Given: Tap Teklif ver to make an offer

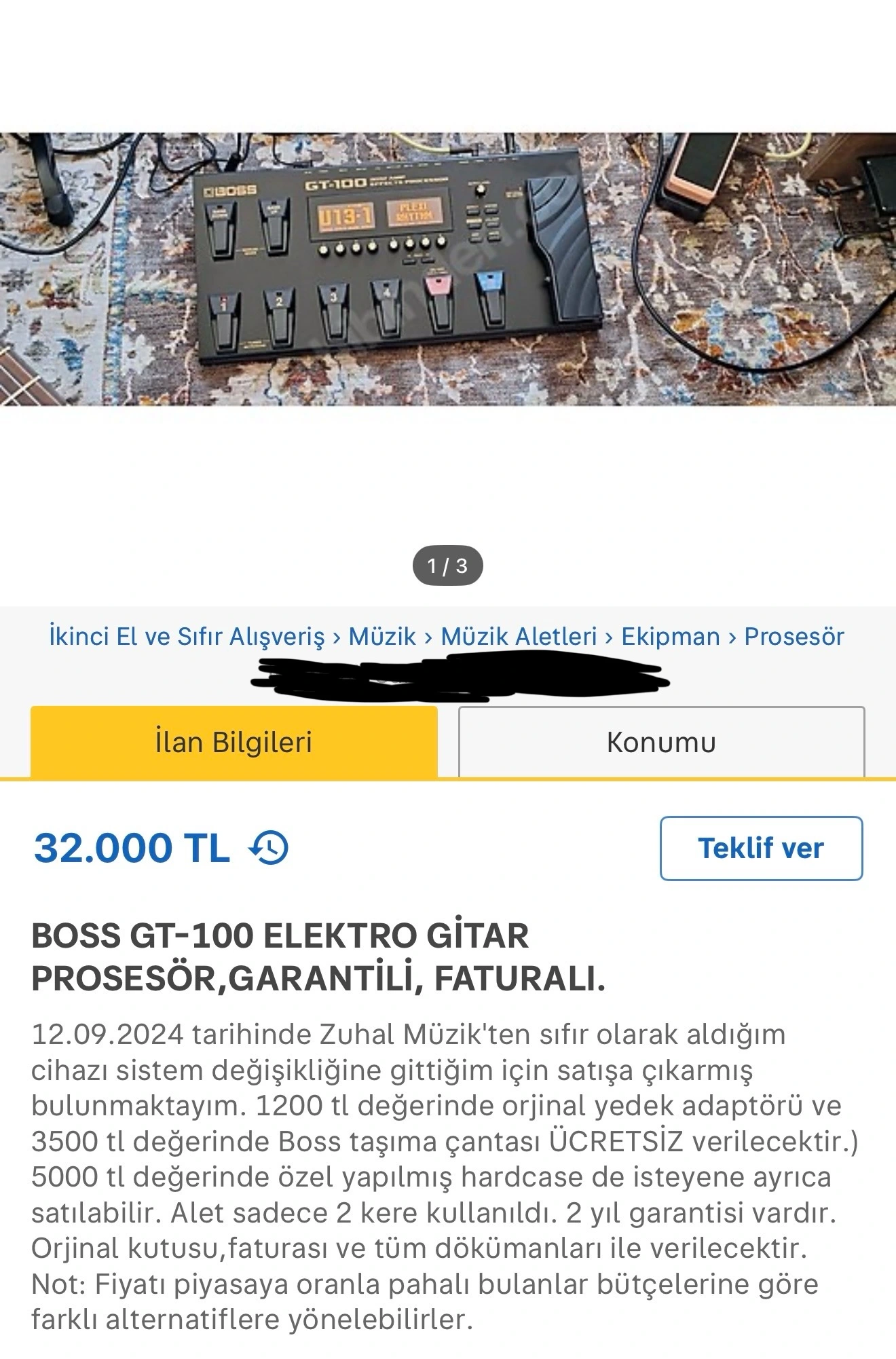Looking at the screenshot, I should pos(761,849).
